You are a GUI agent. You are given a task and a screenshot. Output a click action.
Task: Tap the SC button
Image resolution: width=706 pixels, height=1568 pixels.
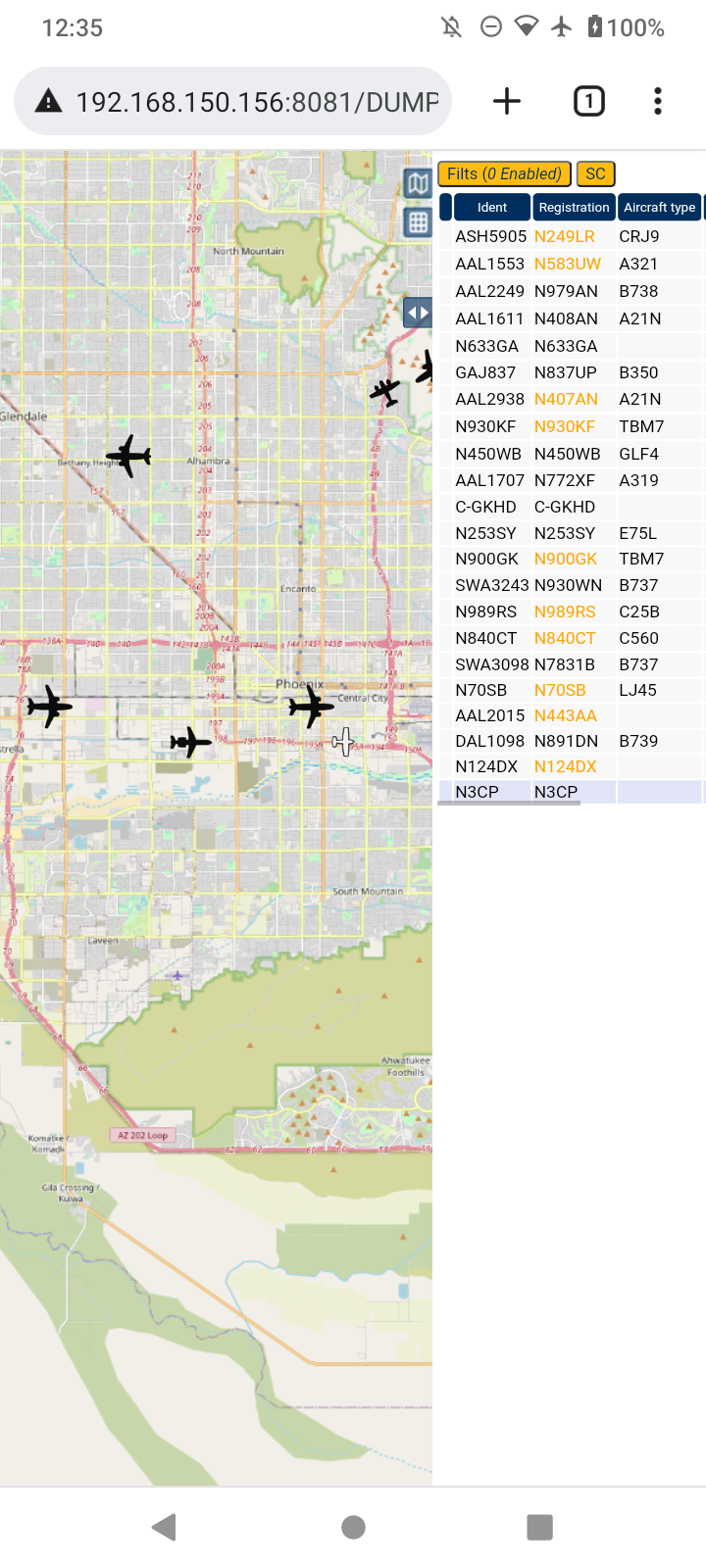coord(595,173)
